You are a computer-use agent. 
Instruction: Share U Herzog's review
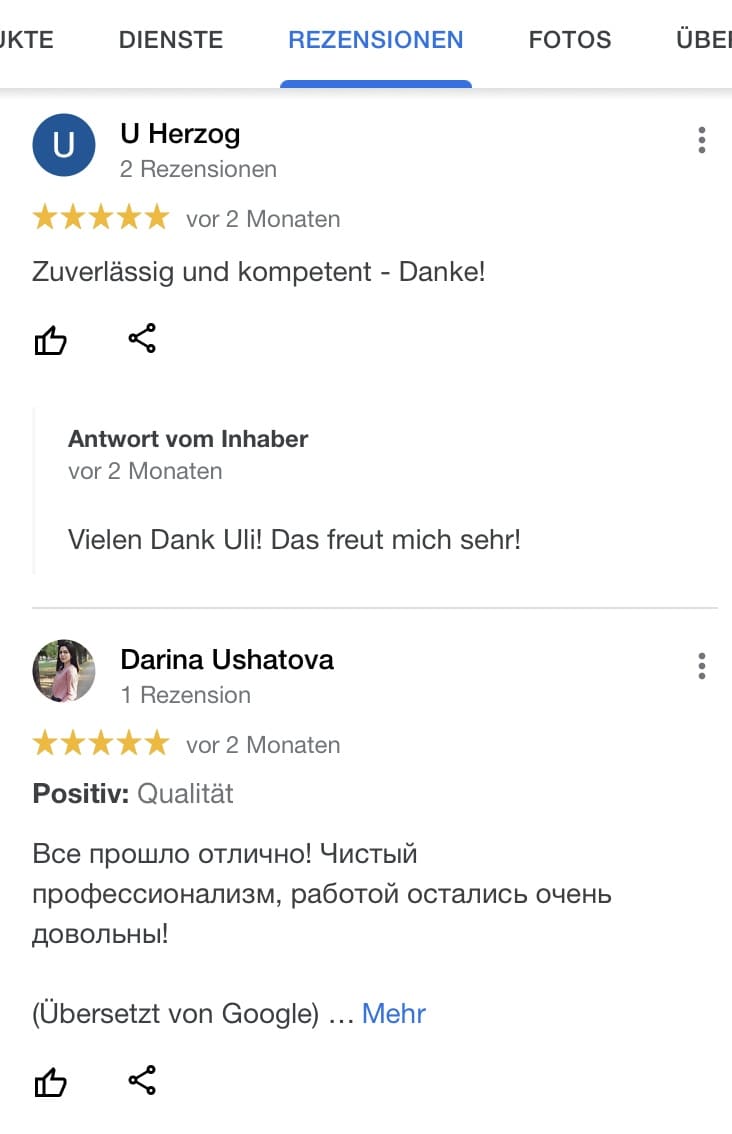coord(142,339)
